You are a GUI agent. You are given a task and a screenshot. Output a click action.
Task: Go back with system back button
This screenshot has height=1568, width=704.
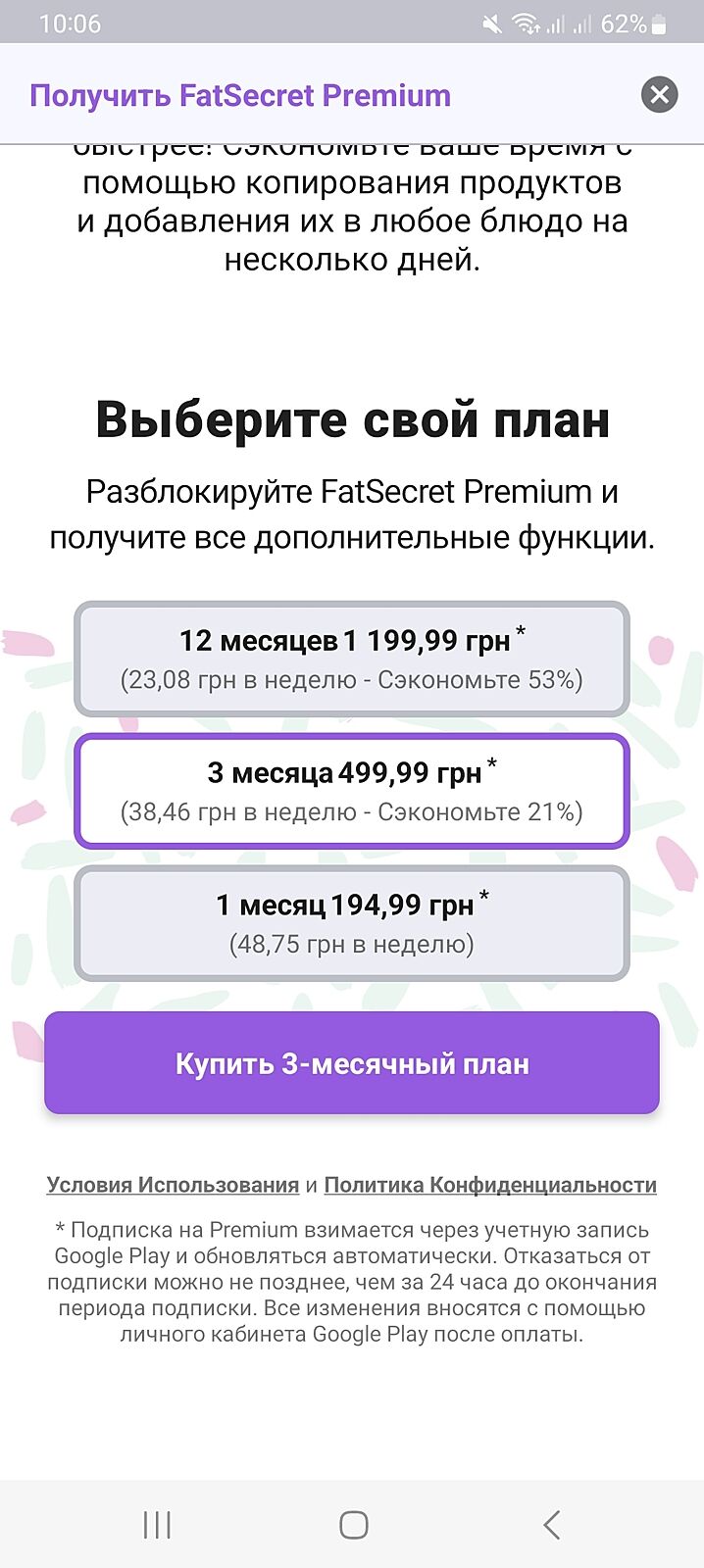[551, 1524]
